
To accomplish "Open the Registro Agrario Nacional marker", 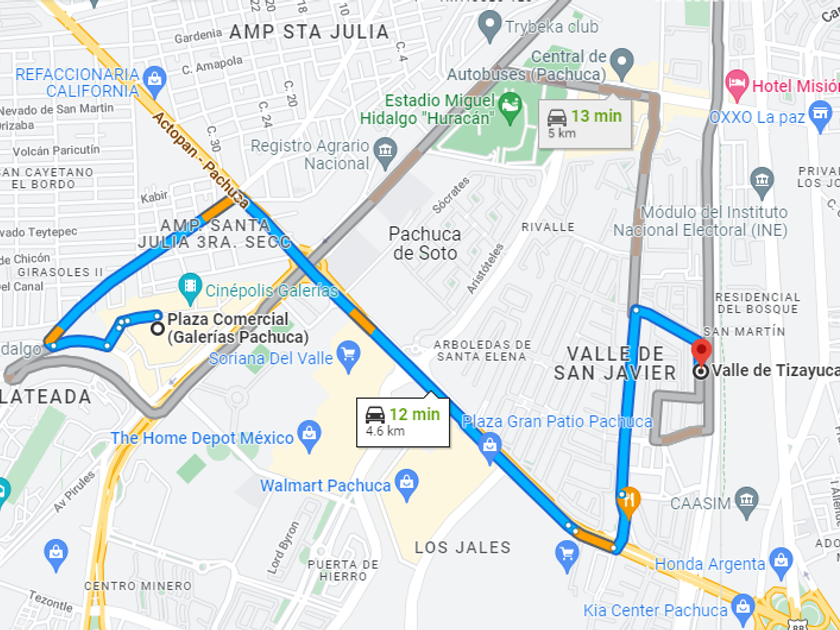I will click(x=385, y=153).
